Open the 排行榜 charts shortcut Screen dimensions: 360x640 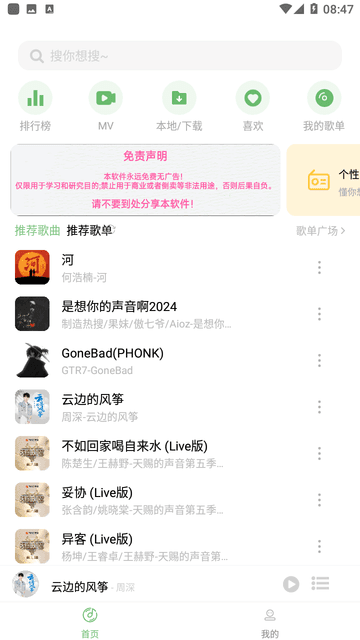point(35,106)
